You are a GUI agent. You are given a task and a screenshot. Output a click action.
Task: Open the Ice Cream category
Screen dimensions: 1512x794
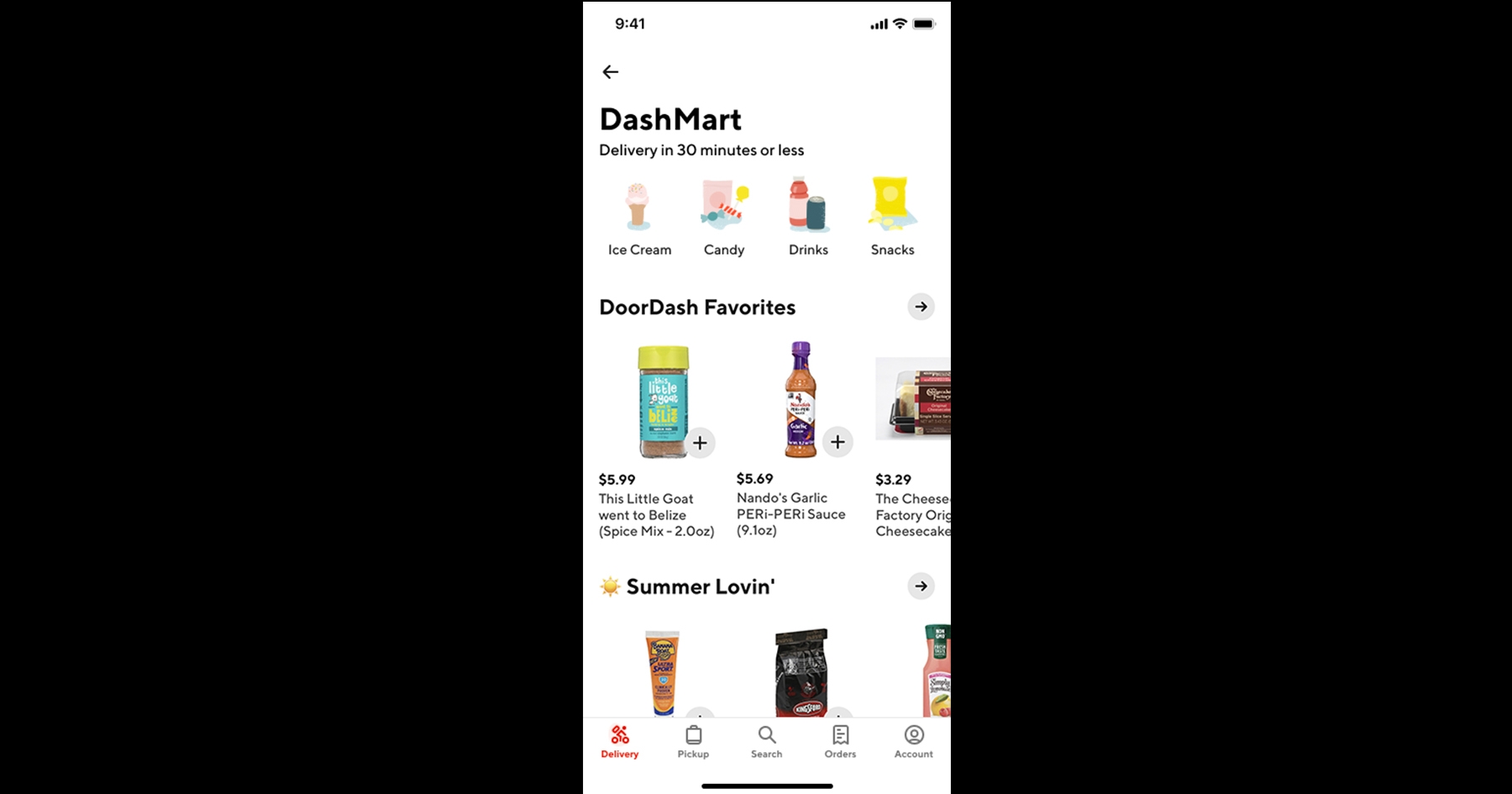tap(639, 217)
